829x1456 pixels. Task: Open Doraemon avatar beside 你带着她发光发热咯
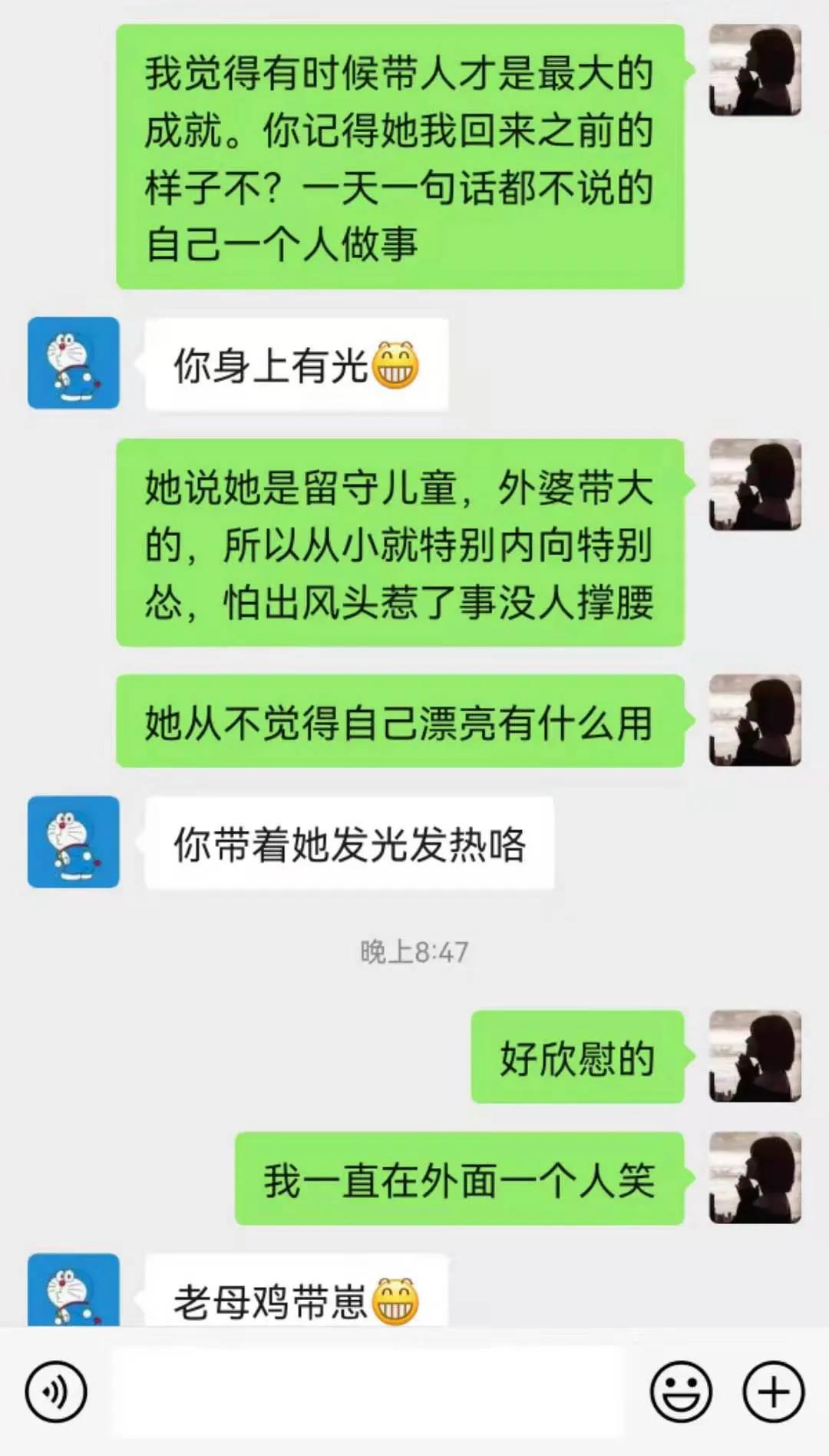coord(74,842)
